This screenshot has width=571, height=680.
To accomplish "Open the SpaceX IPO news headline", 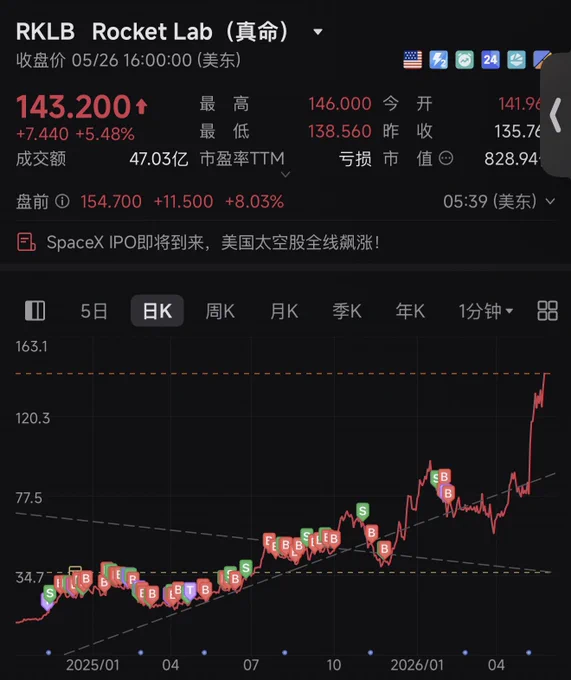I will click(213, 242).
